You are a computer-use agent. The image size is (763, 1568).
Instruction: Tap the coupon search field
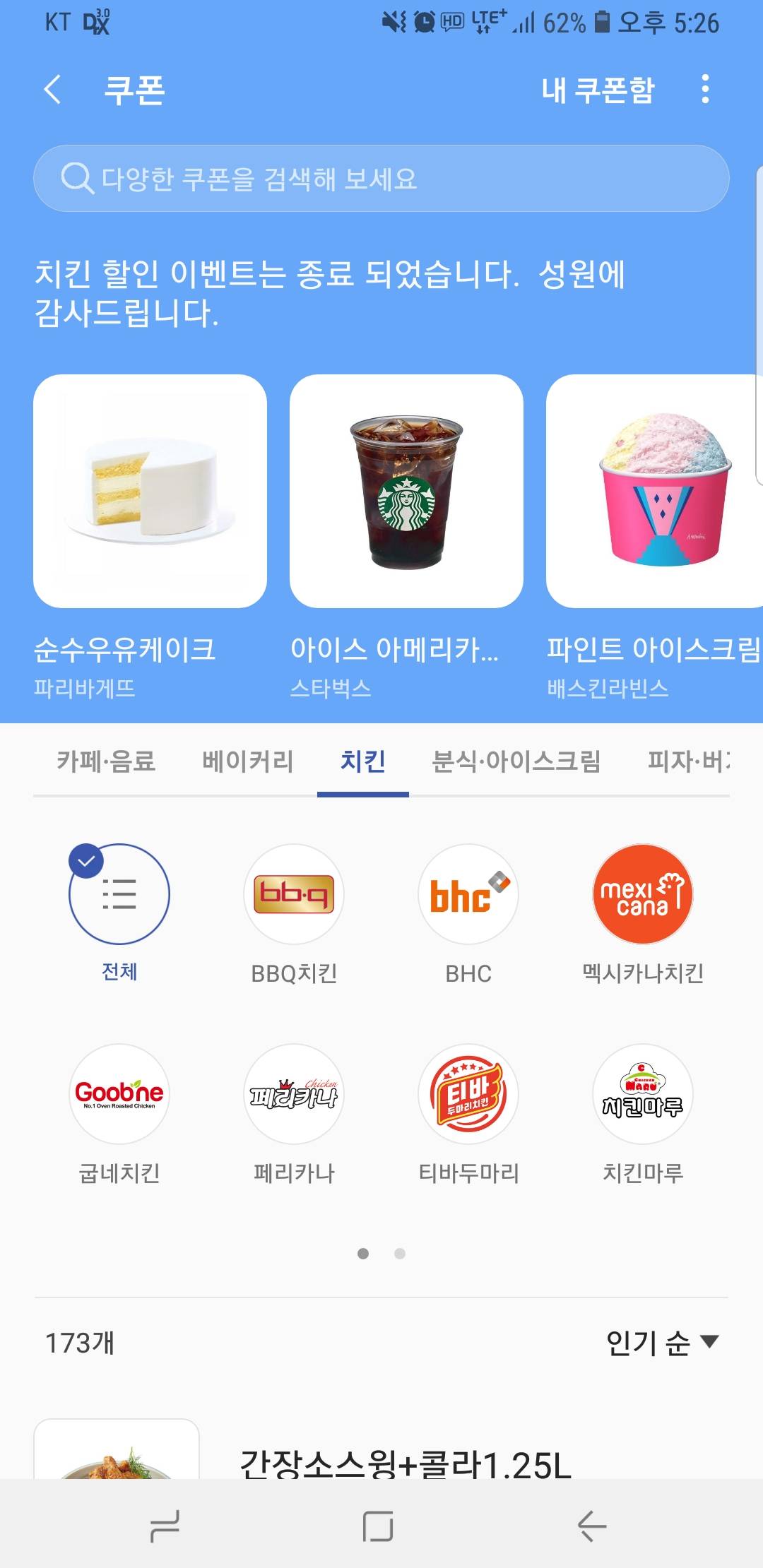point(381,179)
